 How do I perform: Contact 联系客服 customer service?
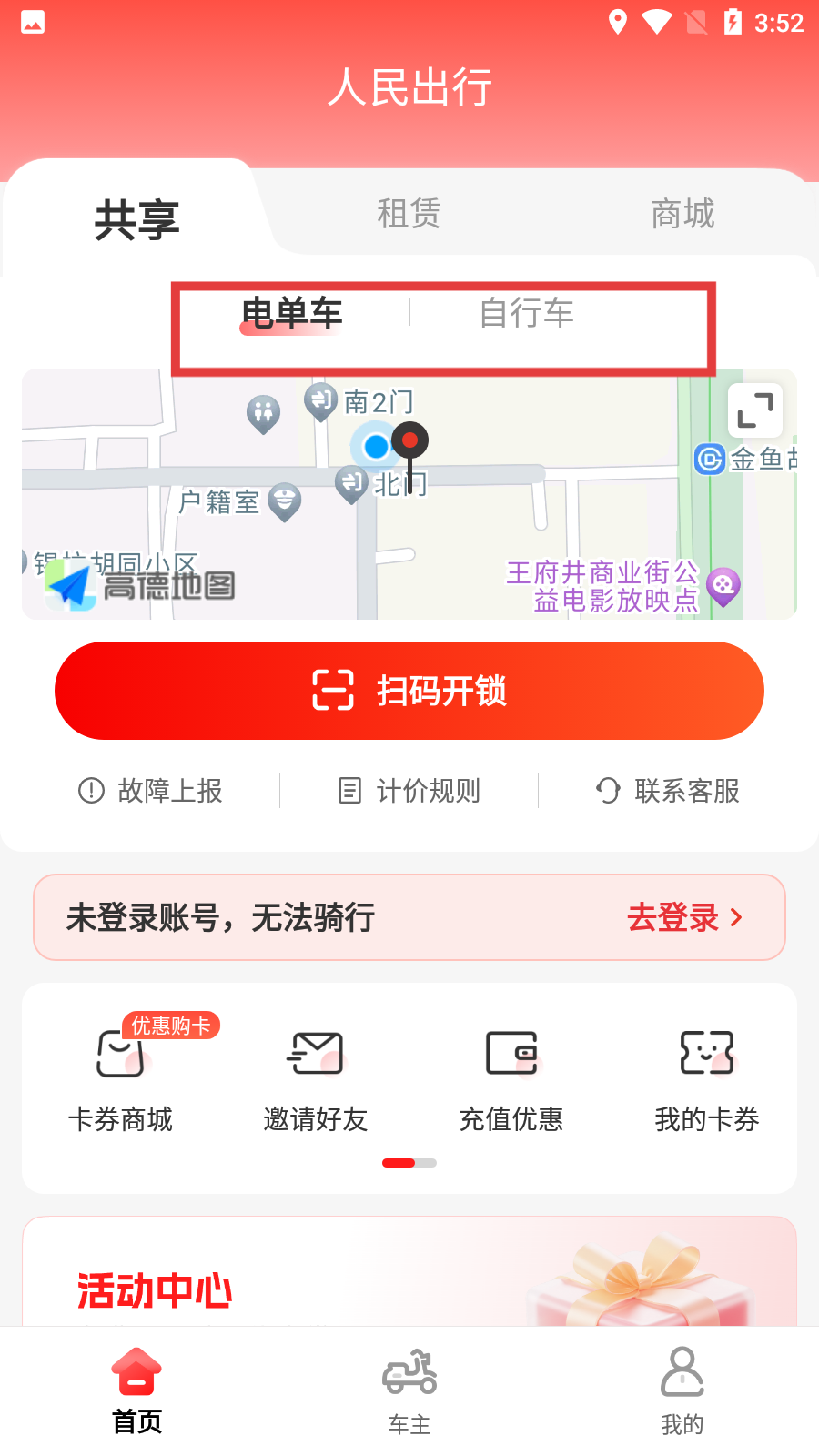pos(668,791)
